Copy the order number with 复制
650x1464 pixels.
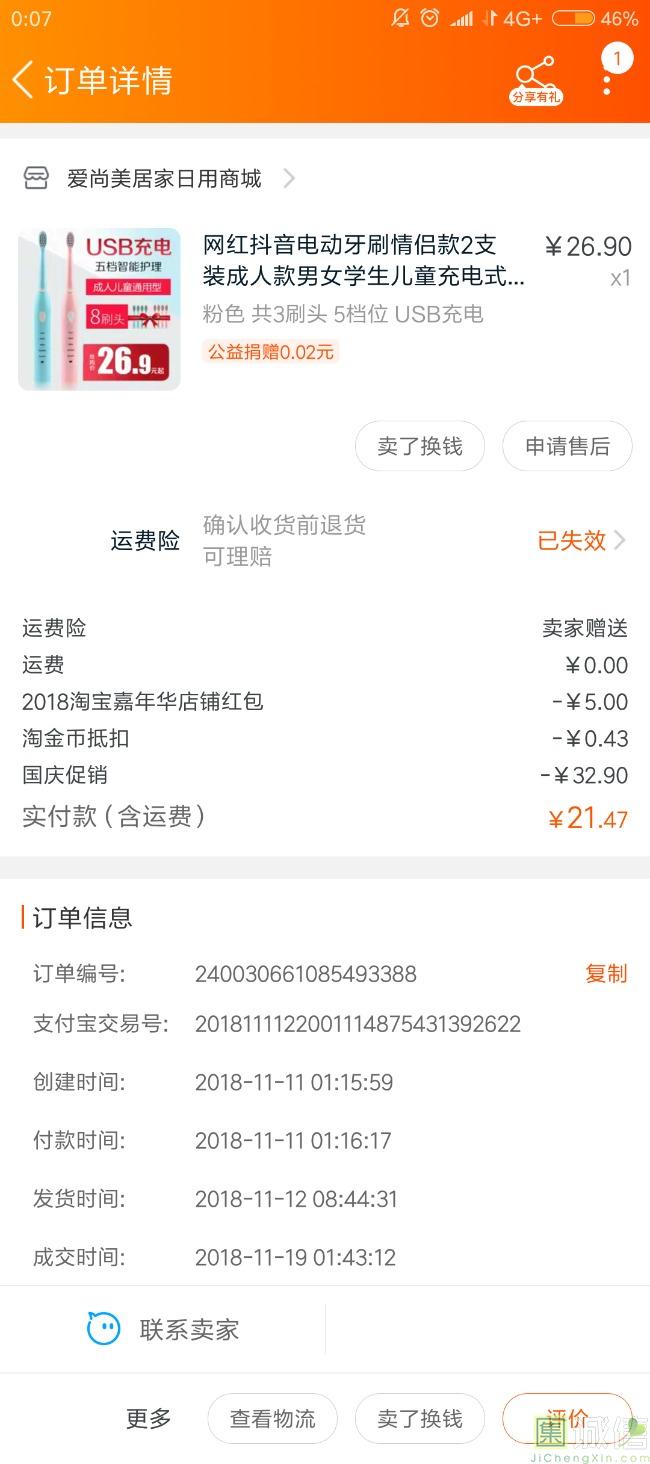point(606,974)
